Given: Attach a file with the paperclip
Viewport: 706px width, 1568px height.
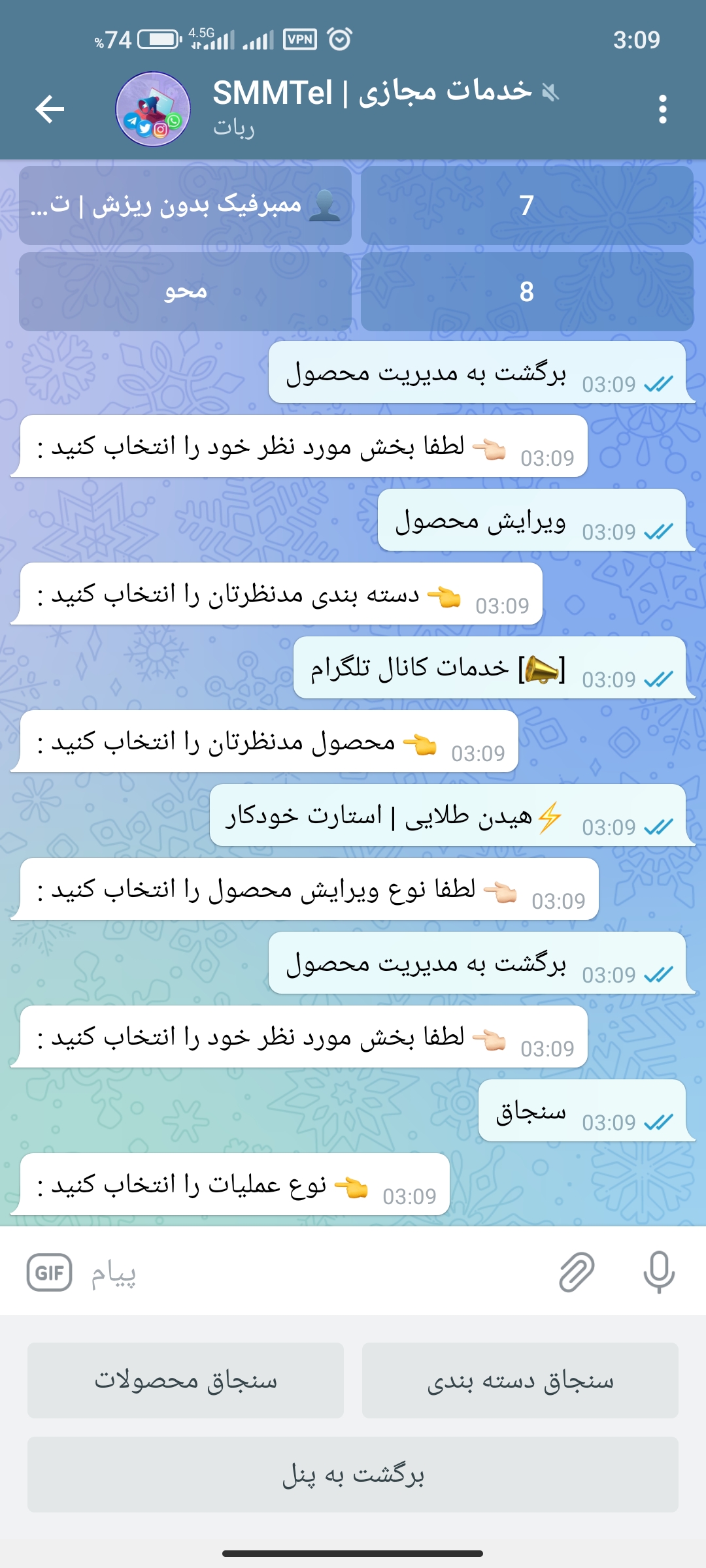Looking at the screenshot, I should coord(577,1273).
